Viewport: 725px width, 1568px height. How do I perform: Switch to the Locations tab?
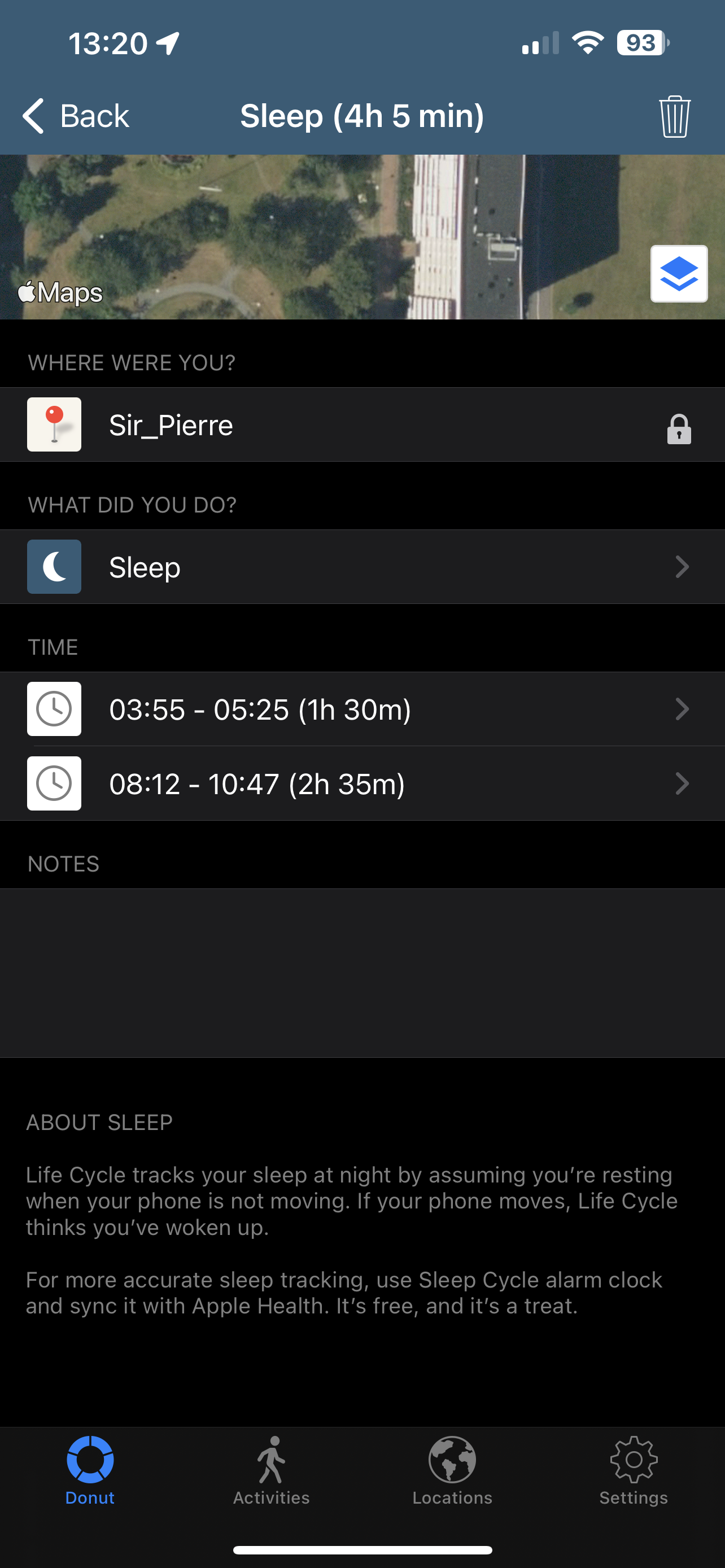452,1470
